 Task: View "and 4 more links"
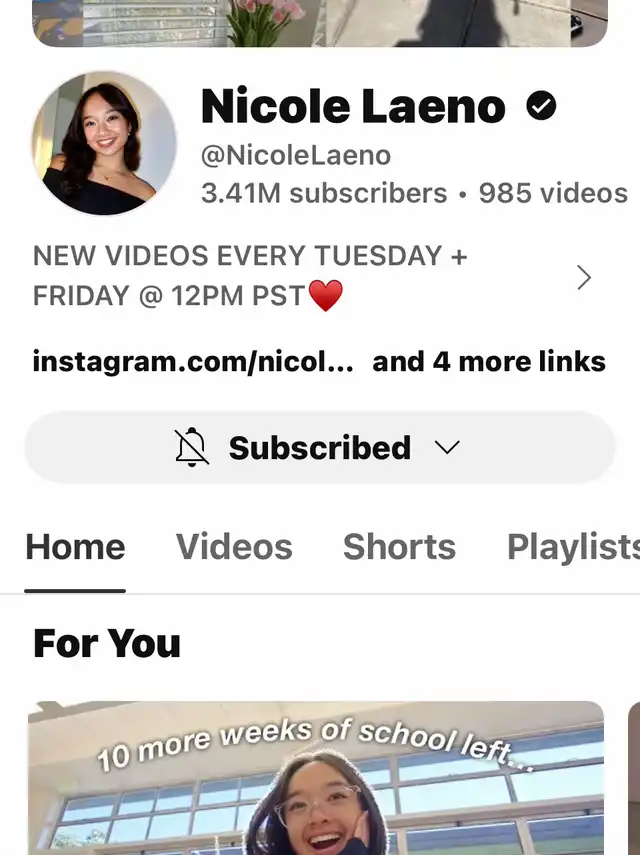tap(489, 361)
